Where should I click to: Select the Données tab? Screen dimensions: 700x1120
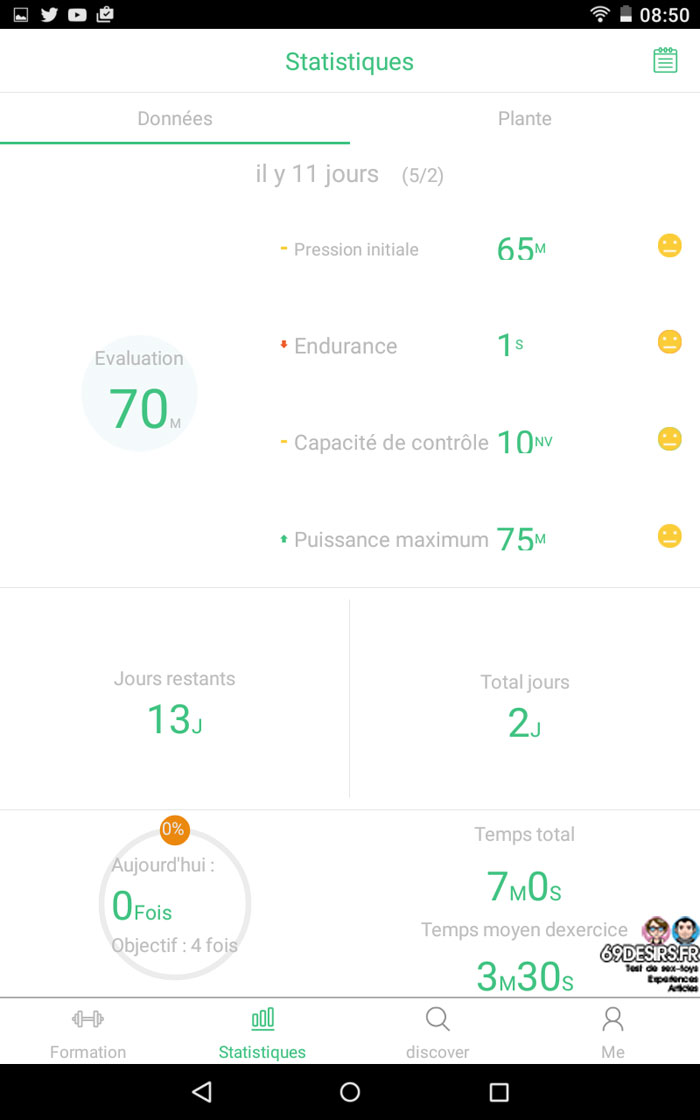pyautogui.click(x=175, y=119)
